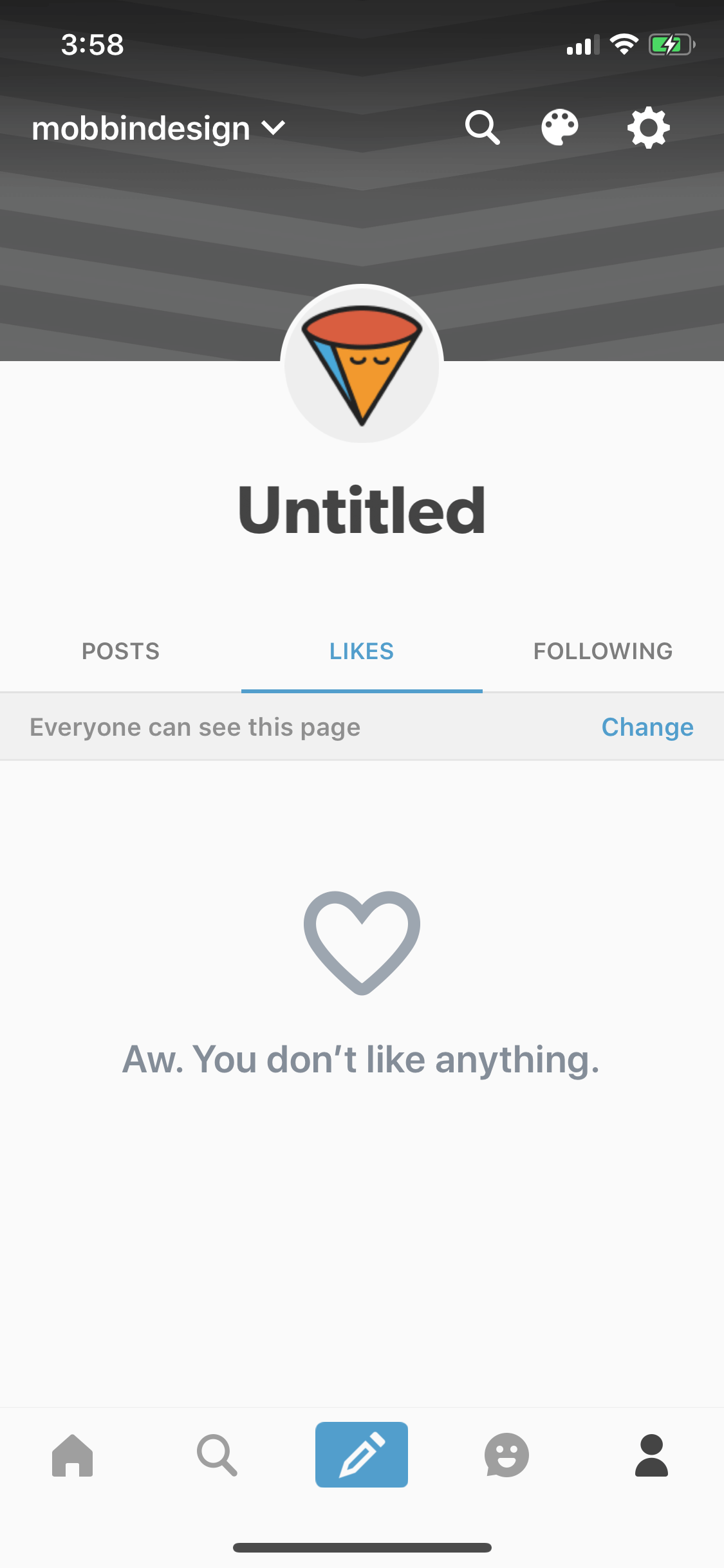Open the gear settings icon
This screenshot has width=724, height=1568.
[649, 127]
